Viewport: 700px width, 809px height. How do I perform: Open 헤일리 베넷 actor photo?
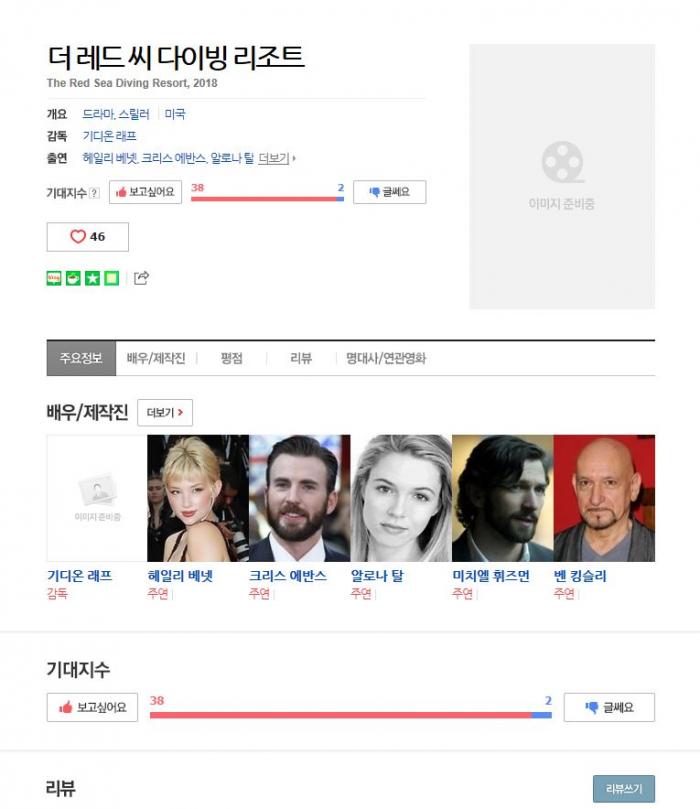pos(198,497)
